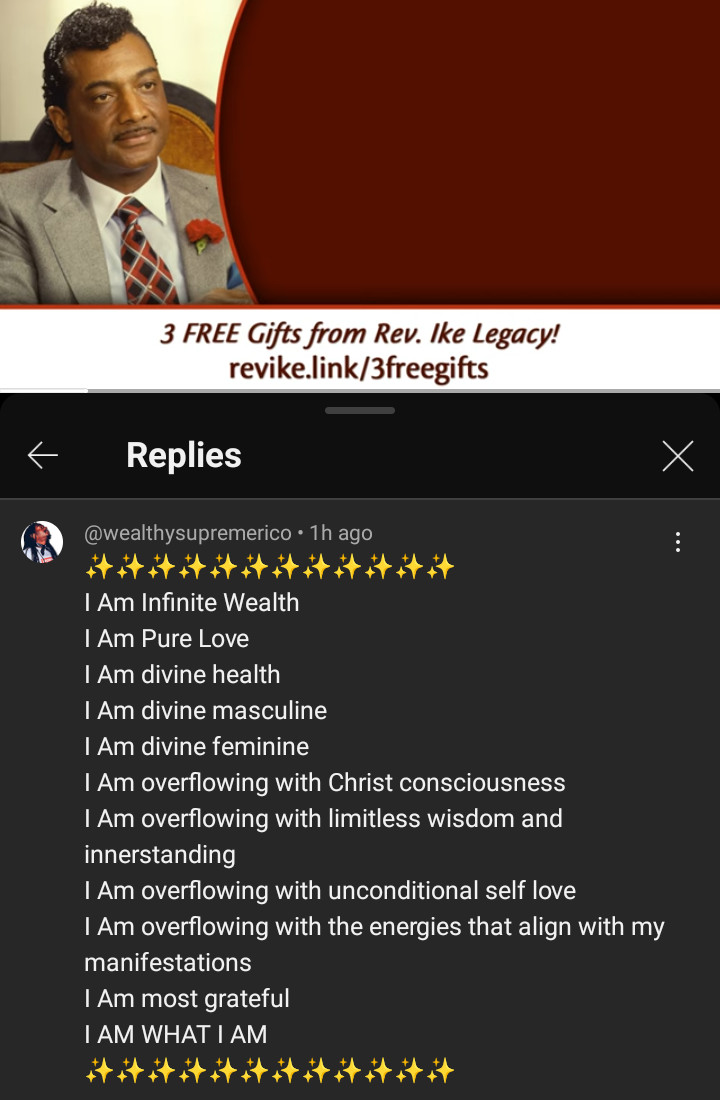Go back from the Replies panel
Screen dimensions: 720x1100
point(43,456)
